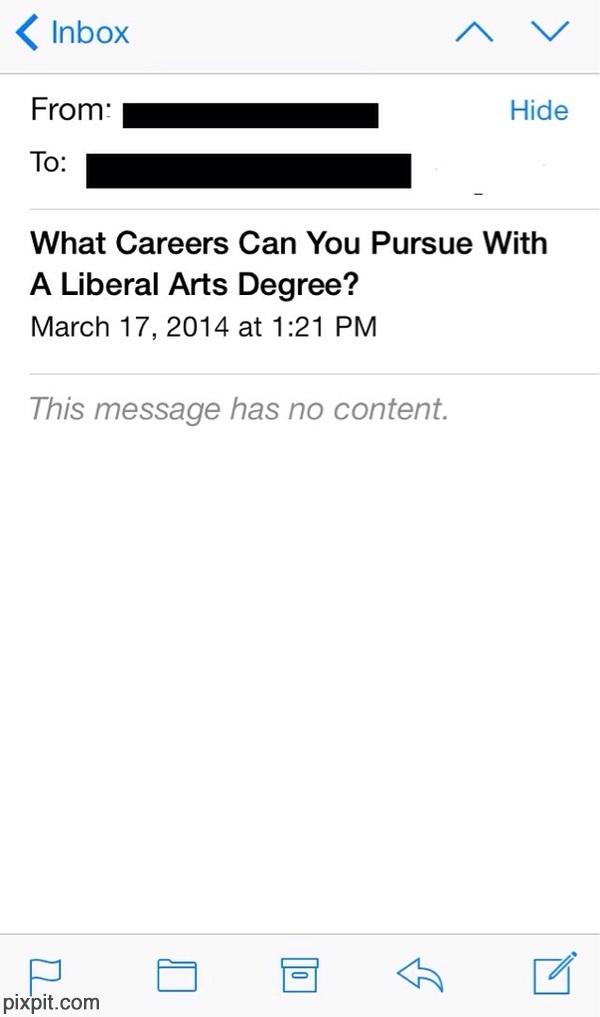Go back to Inbox
The height and width of the screenshot is (1017, 600).
coord(73,32)
